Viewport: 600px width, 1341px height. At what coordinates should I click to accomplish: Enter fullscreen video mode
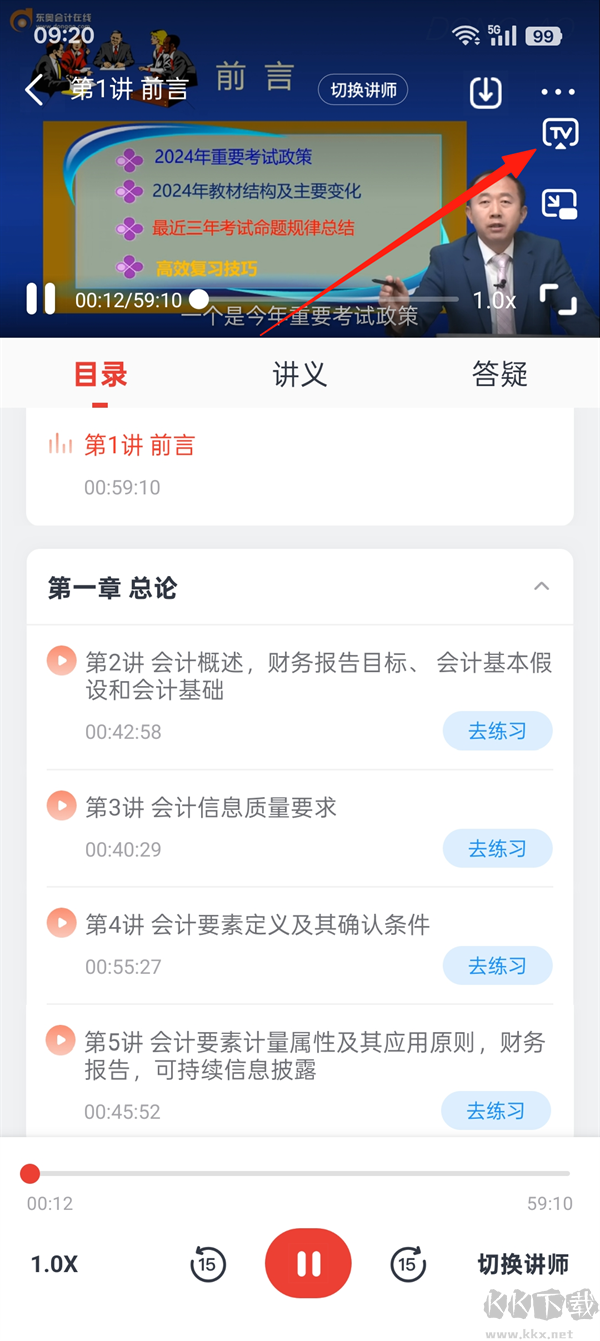tap(559, 299)
